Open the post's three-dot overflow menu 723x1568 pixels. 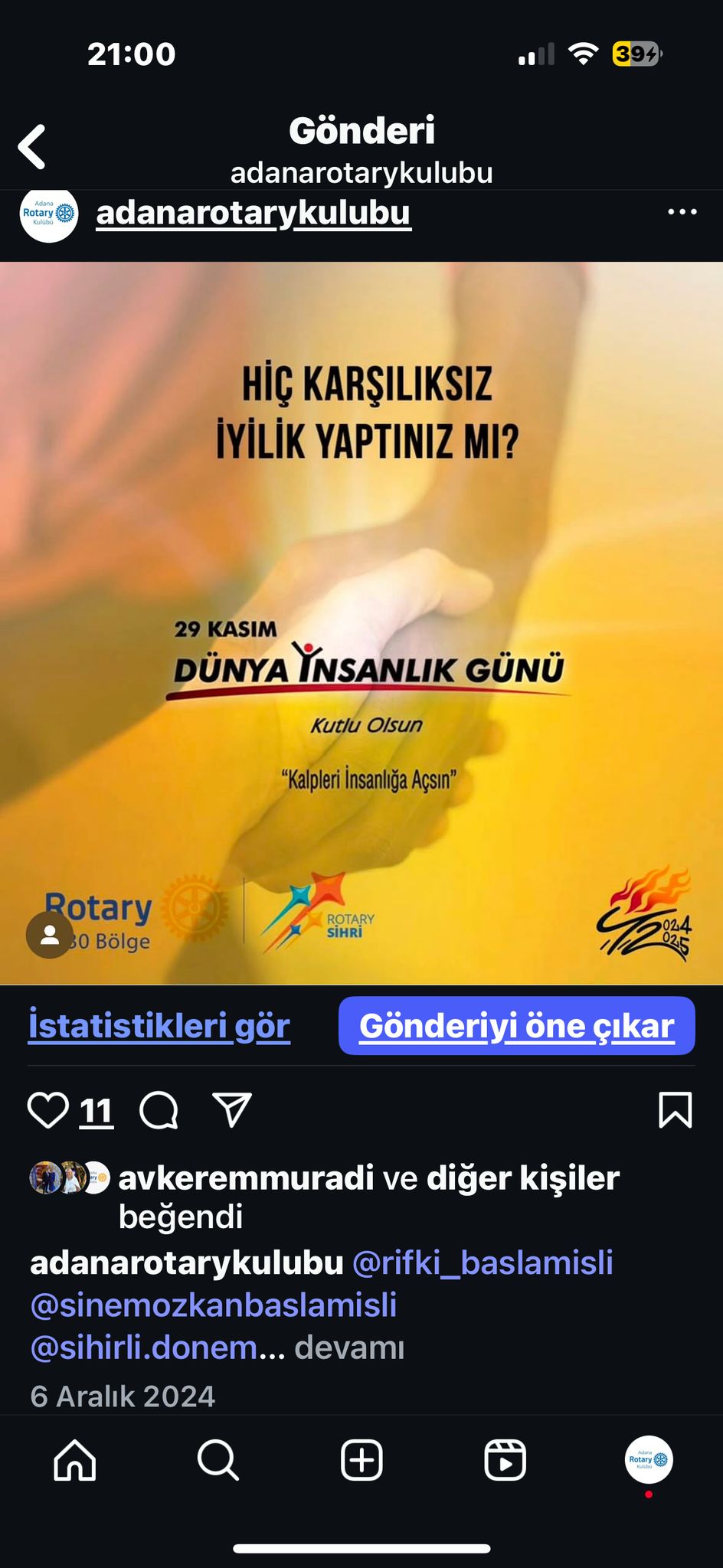click(682, 212)
